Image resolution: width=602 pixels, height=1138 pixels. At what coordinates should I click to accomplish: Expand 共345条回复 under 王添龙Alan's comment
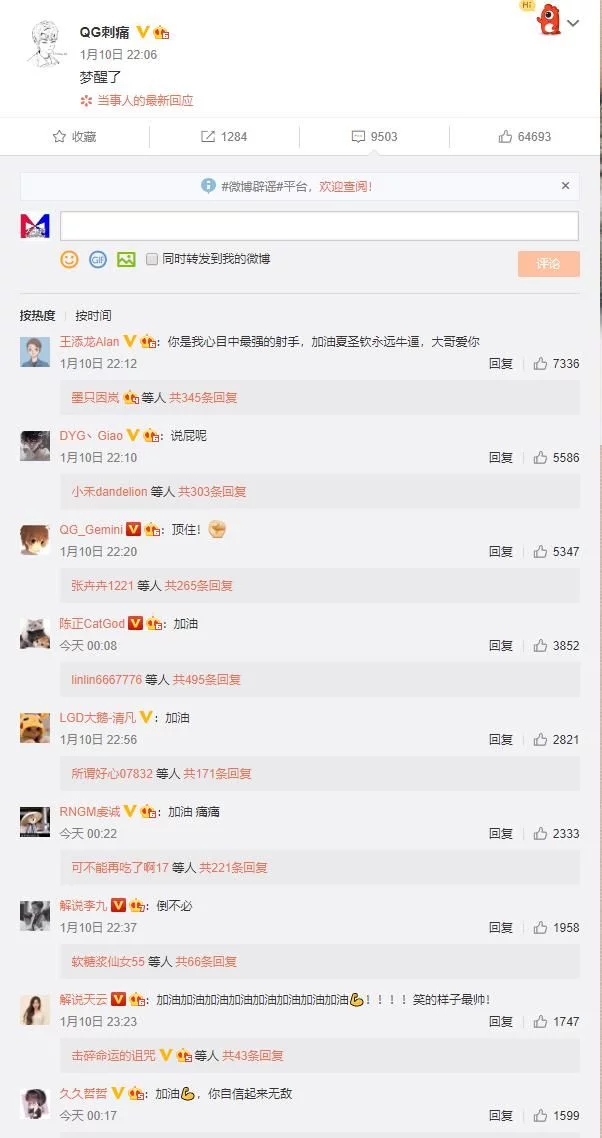(203, 397)
